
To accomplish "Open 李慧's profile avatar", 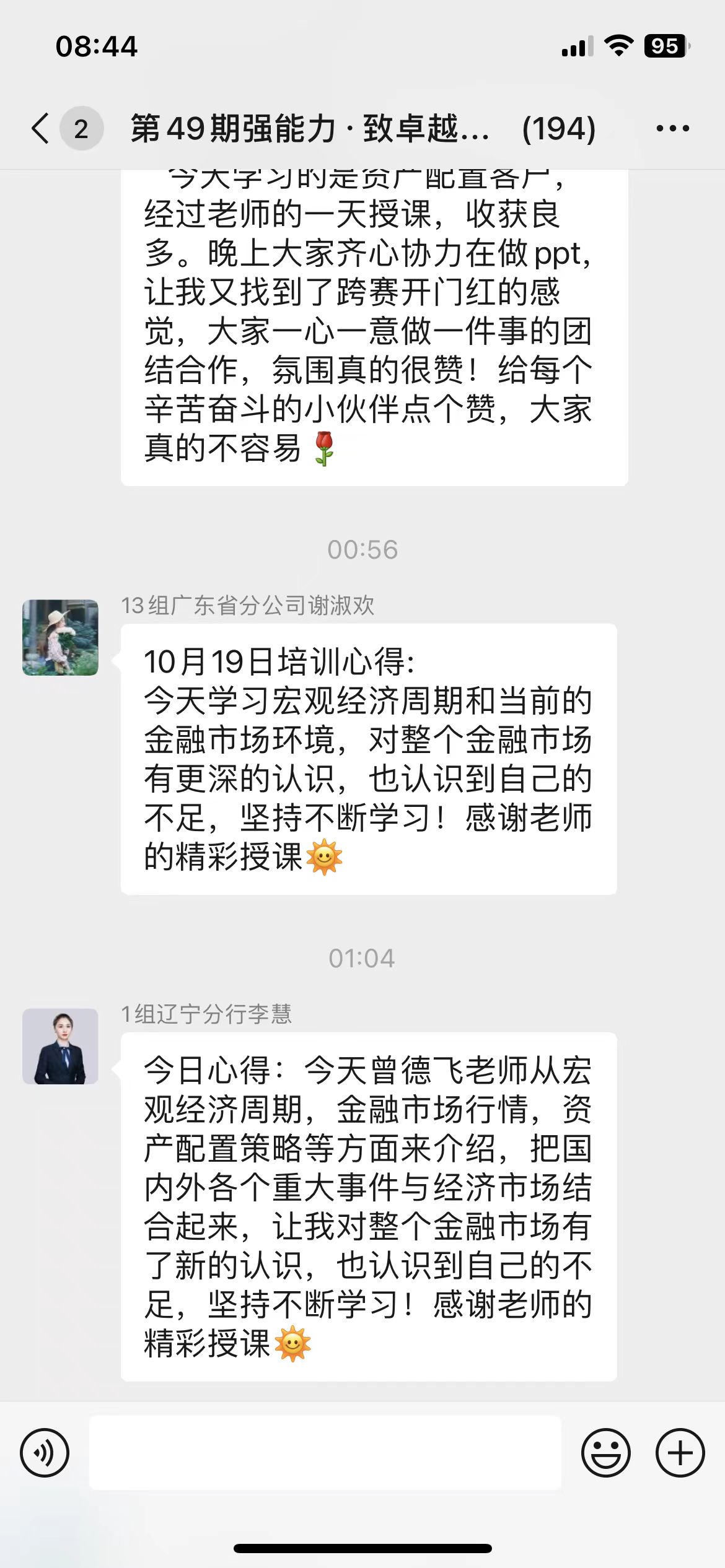I will click(60, 1046).
